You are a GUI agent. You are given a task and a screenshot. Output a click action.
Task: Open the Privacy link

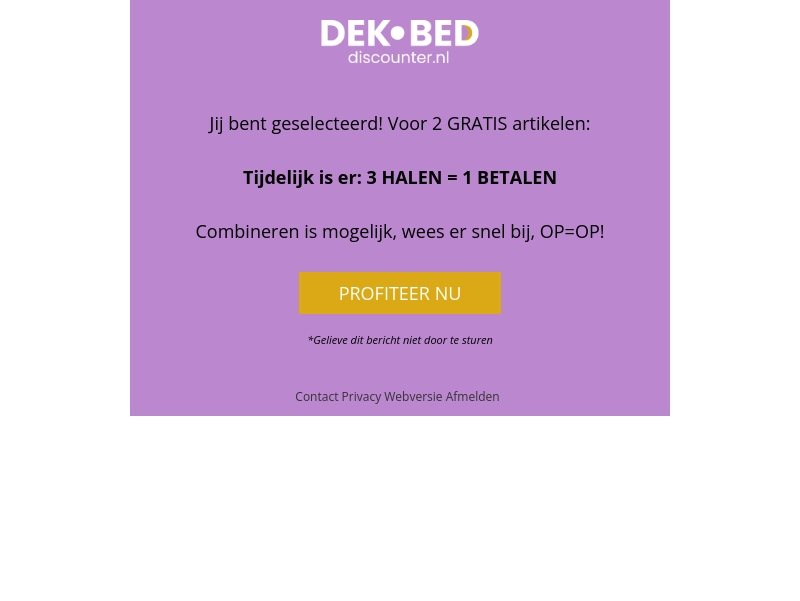click(361, 397)
